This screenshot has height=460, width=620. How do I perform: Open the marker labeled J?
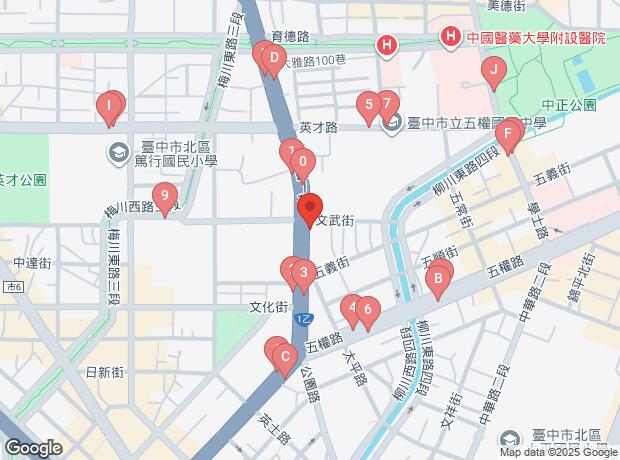(x=491, y=71)
